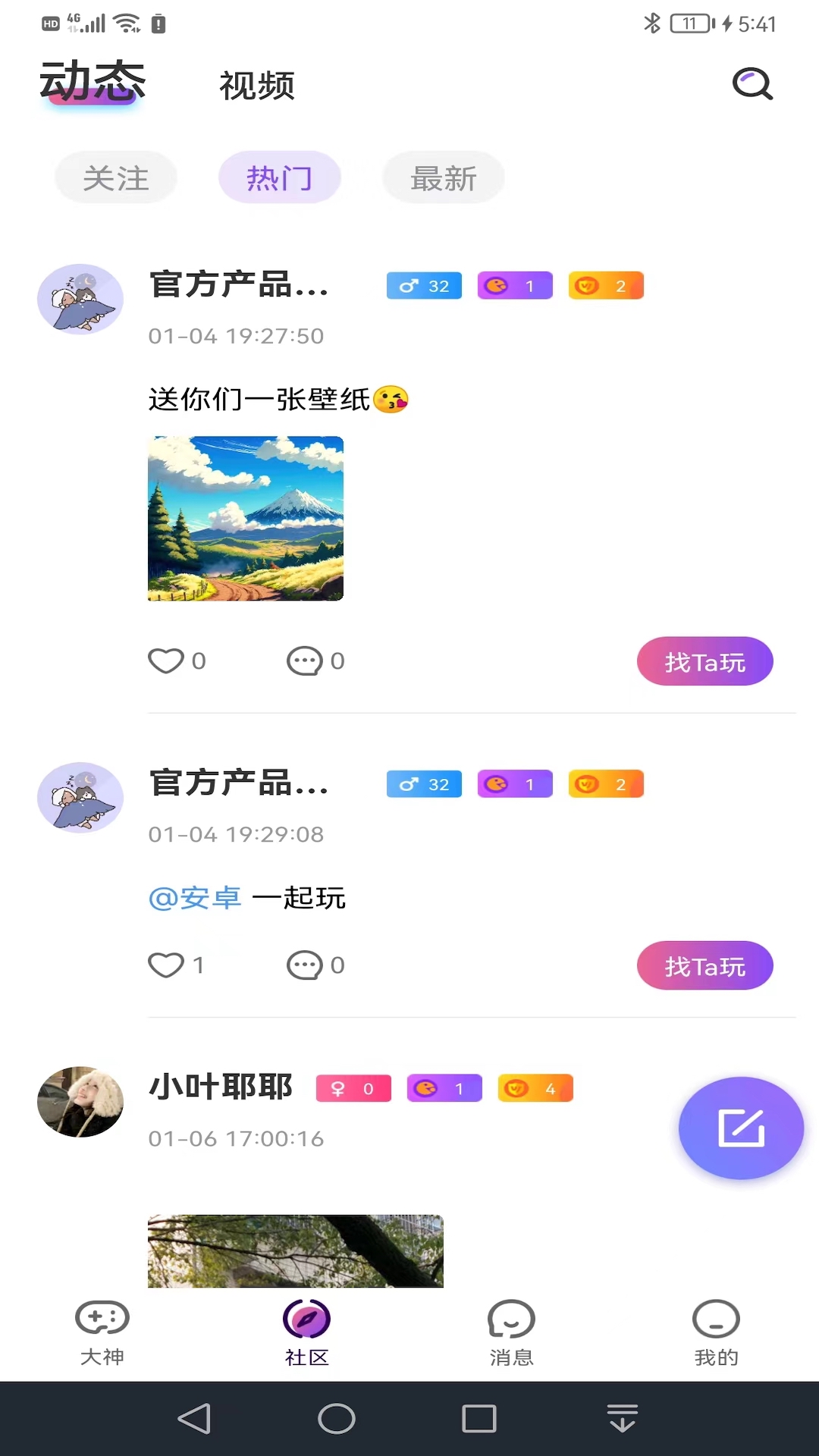Tap the male gender badge showing 32
Screen dimensions: 819x1456
click(423, 285)
